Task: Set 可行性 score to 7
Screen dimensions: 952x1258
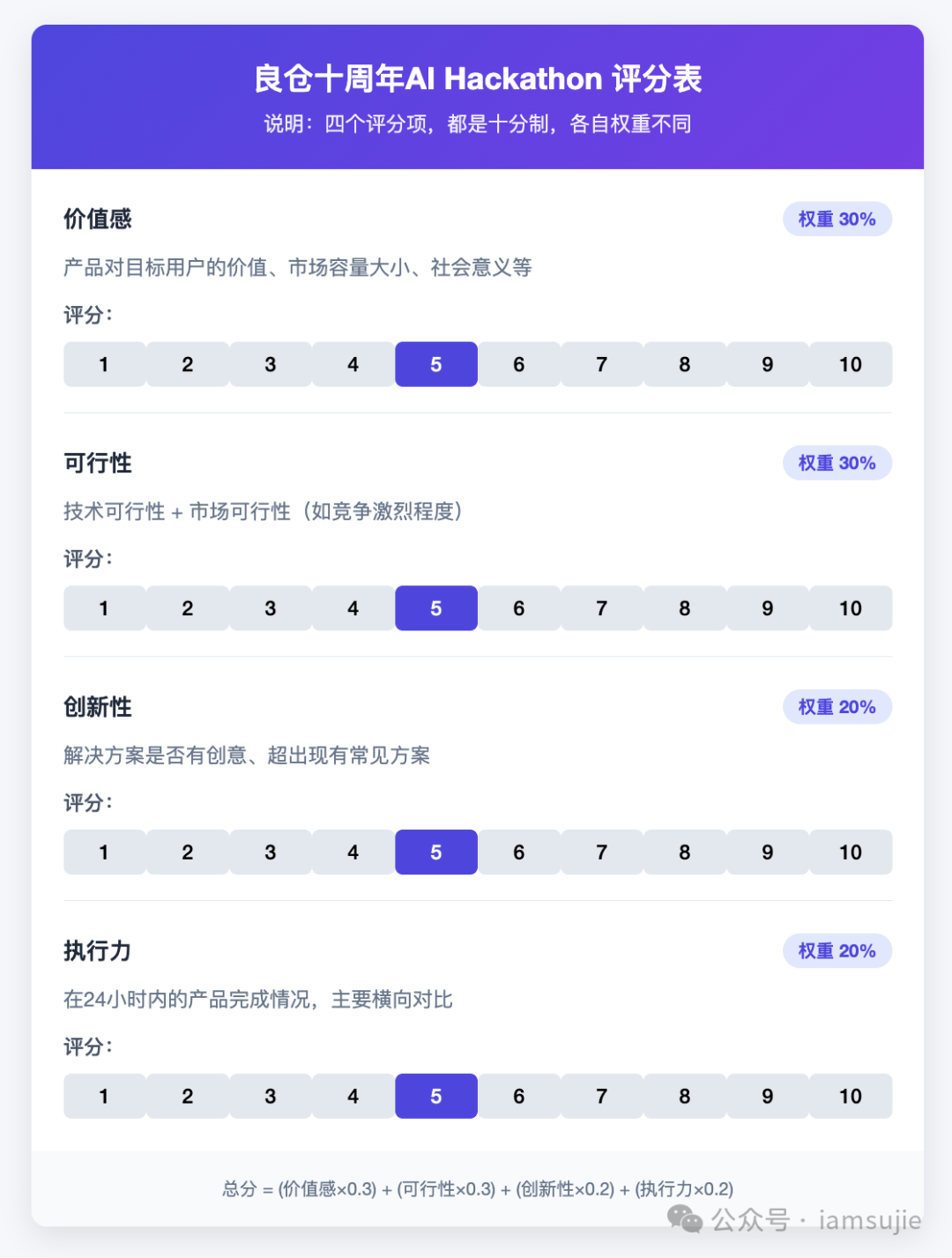Action: [602, 608]
